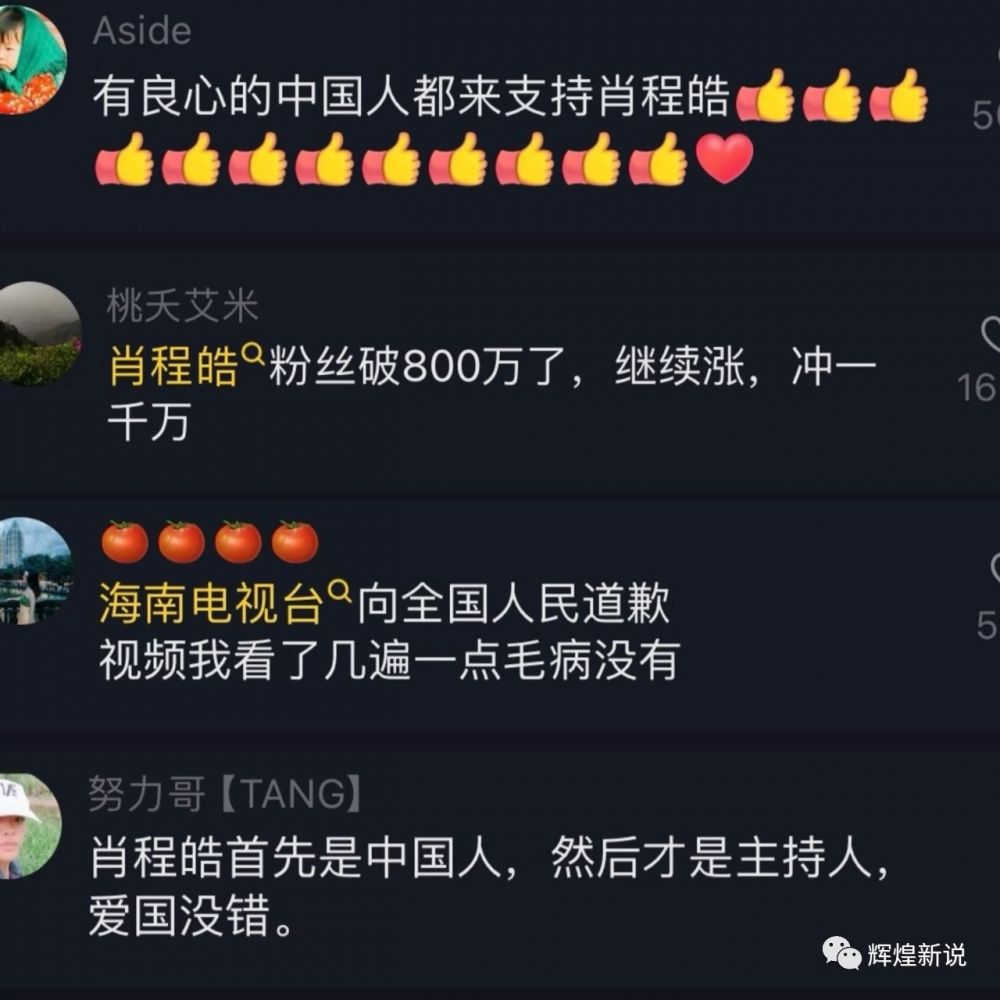Open Aside's profile picture
Screen dimensions: 1000x1000
click(x=30, y=60)
